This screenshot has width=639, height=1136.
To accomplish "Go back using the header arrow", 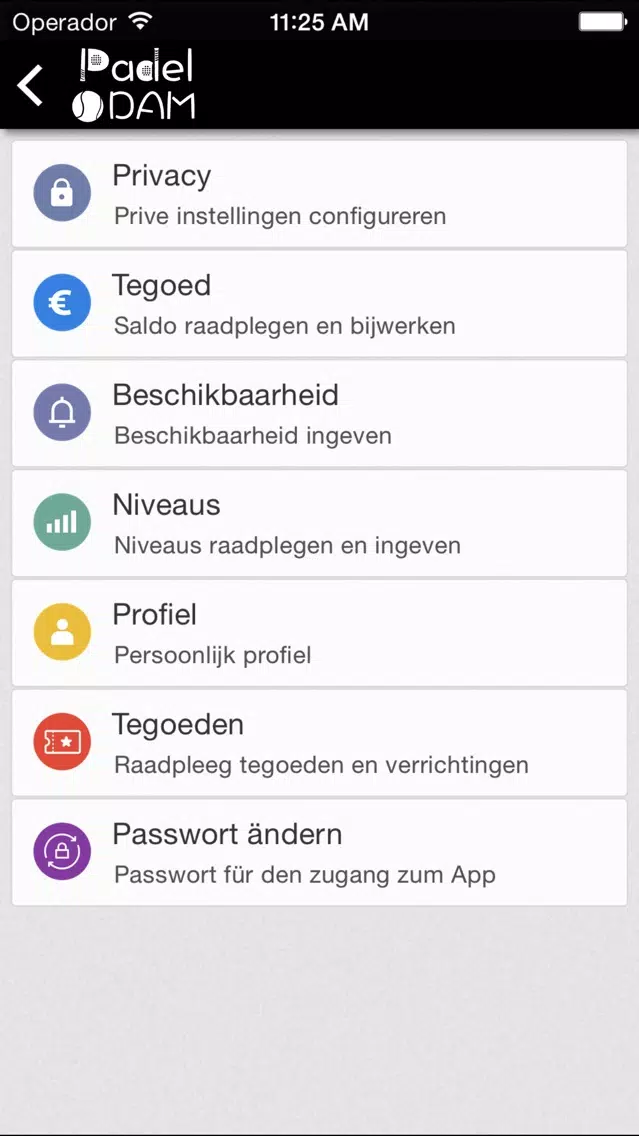I will tap(31, 85).
